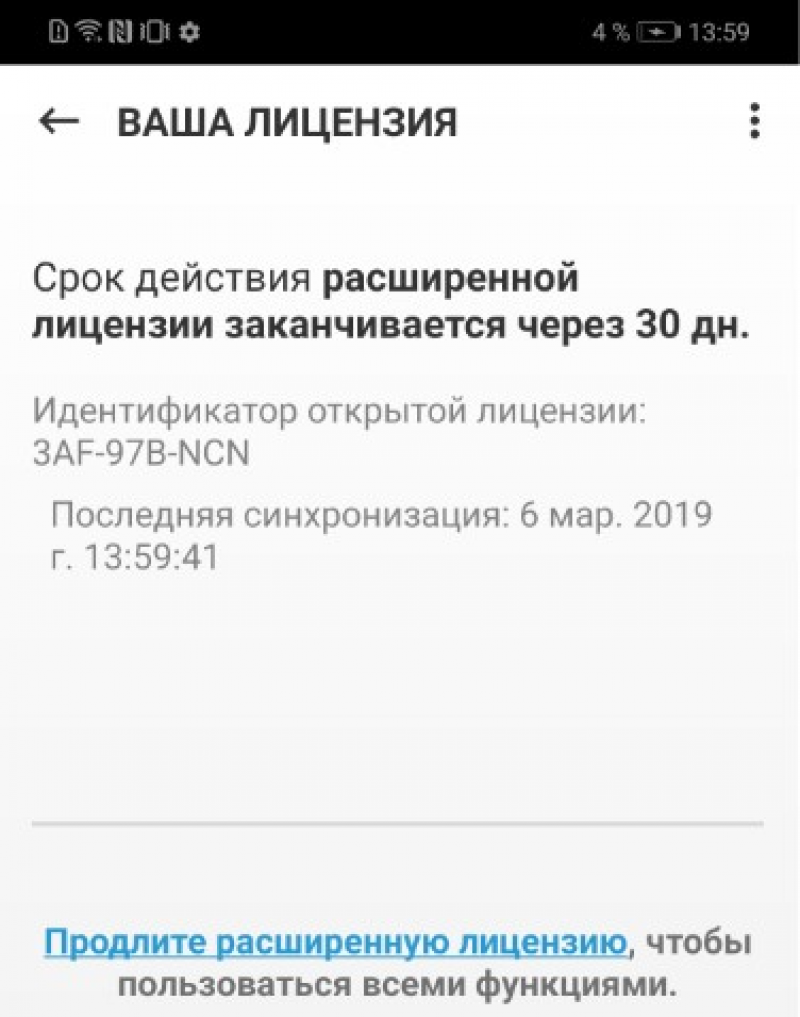Tap sync entry to toggle auto-synchronization
The width and height of the screenshot is (800, 1017).
[385, 537]
